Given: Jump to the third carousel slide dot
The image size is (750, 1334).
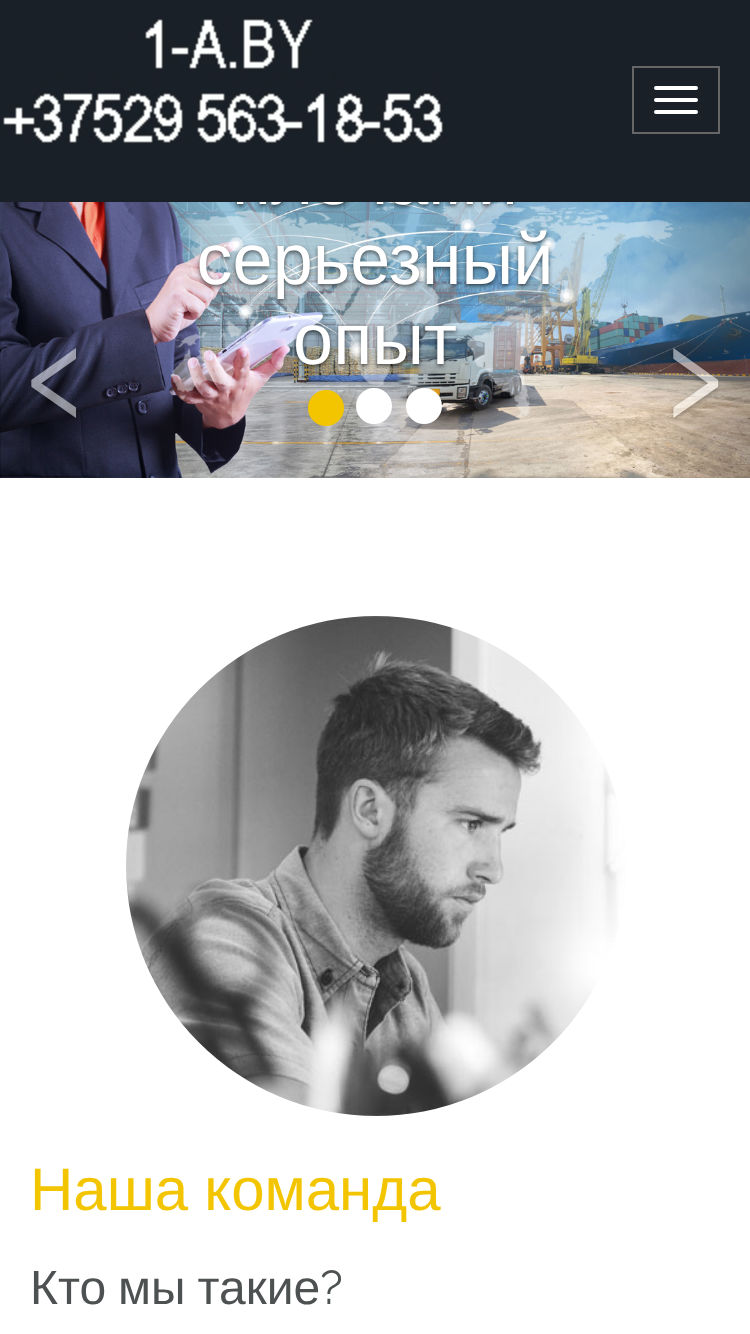Looking at the screenshot, I should 424,406.
